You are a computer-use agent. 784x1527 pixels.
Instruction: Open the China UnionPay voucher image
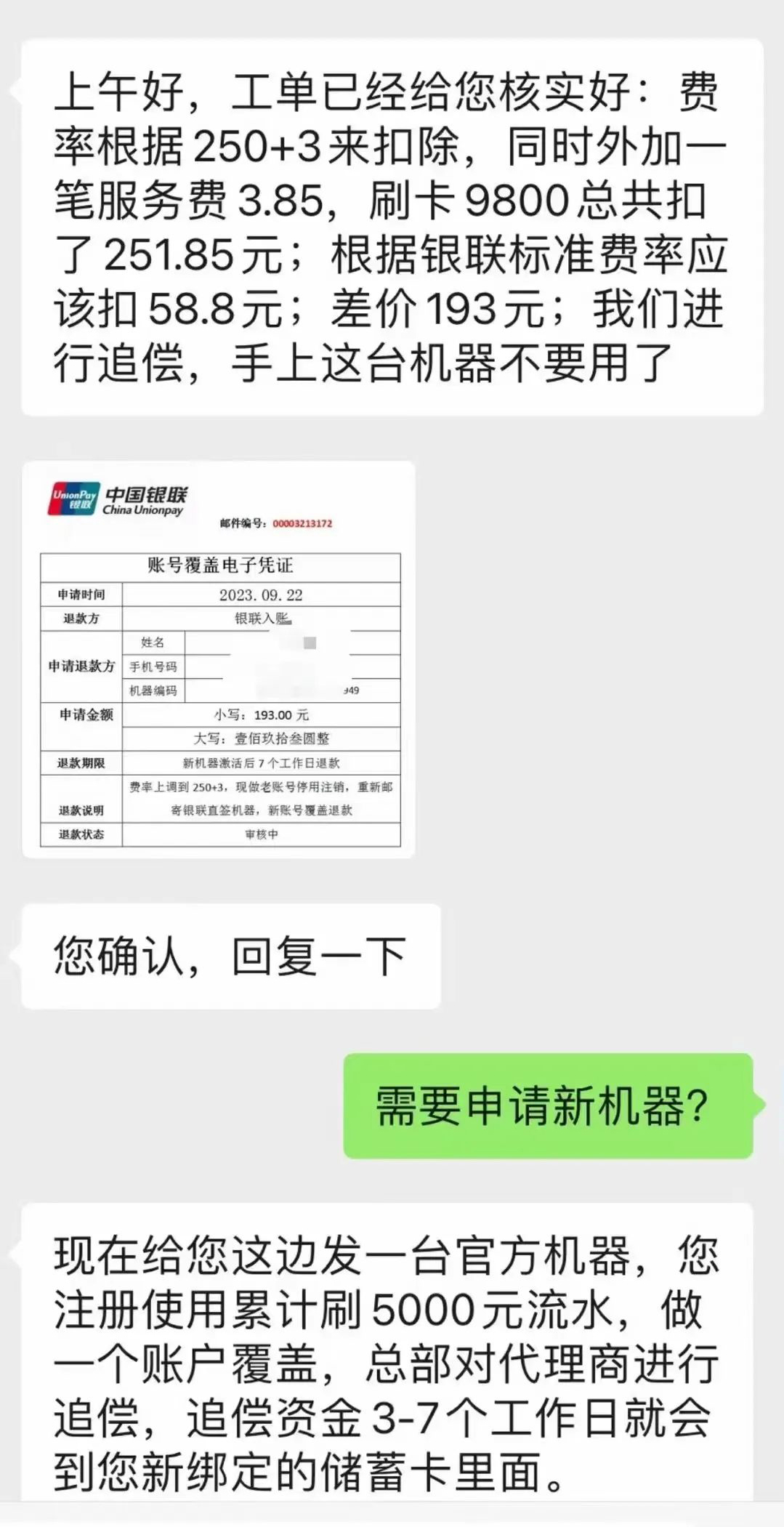pyautogui.click(x=219, y=659)
